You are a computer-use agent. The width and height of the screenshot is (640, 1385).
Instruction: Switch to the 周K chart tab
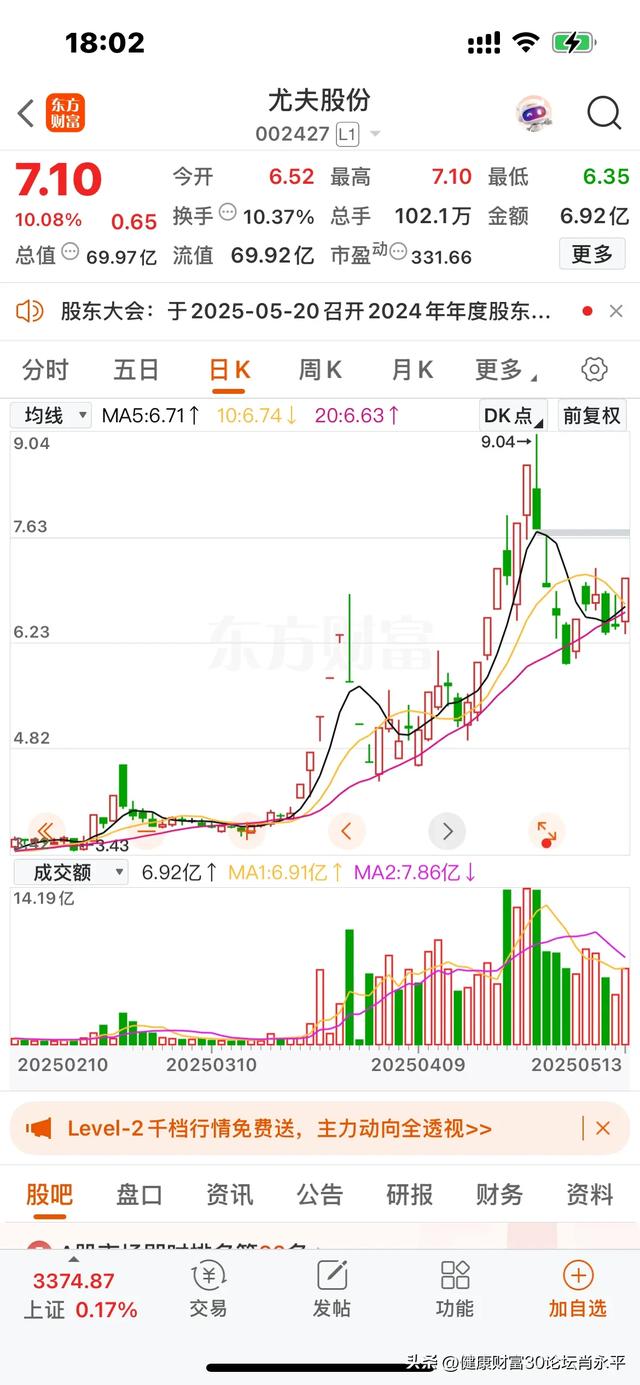(x=320, y=370)
